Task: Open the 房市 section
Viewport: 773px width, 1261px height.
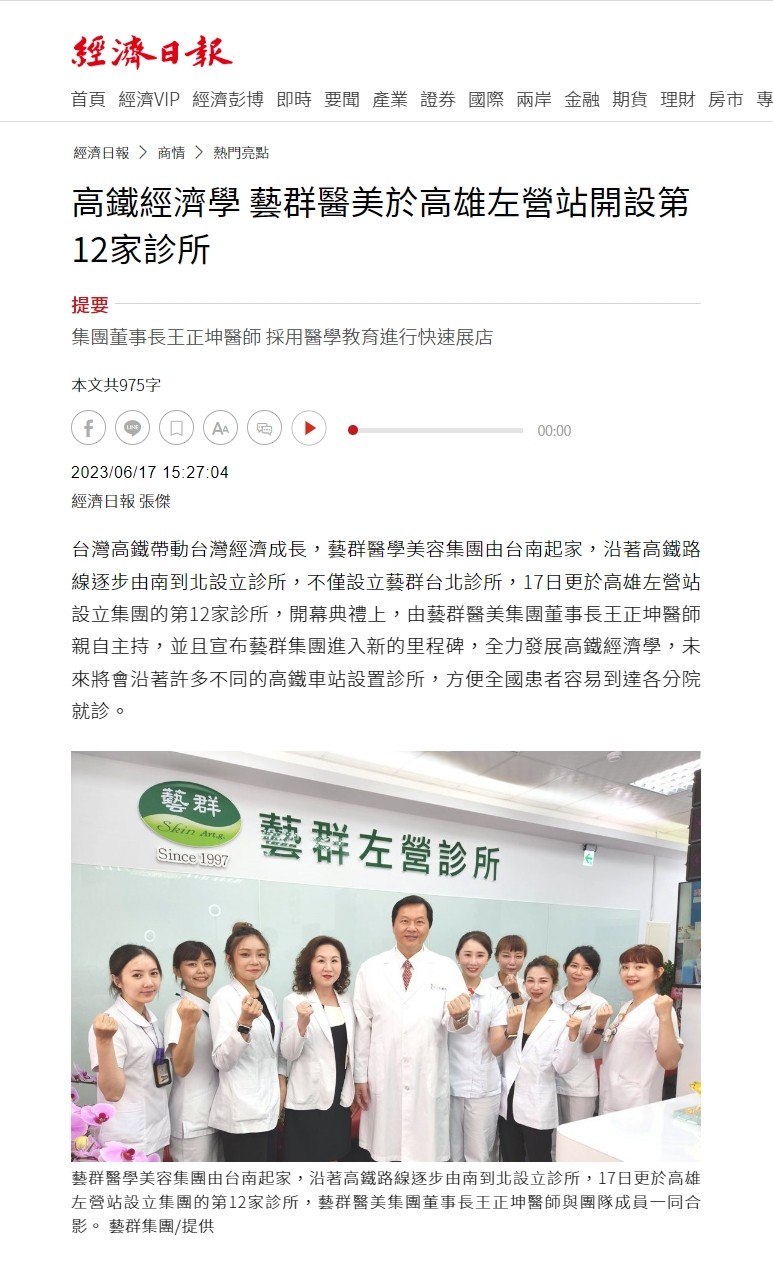Action: (x=726, y=99)
